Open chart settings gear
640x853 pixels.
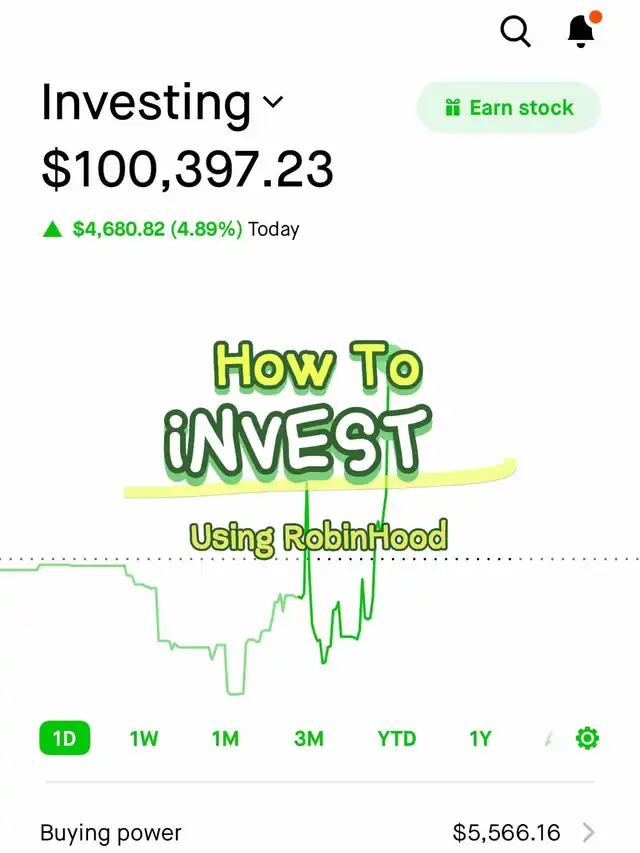587,739
